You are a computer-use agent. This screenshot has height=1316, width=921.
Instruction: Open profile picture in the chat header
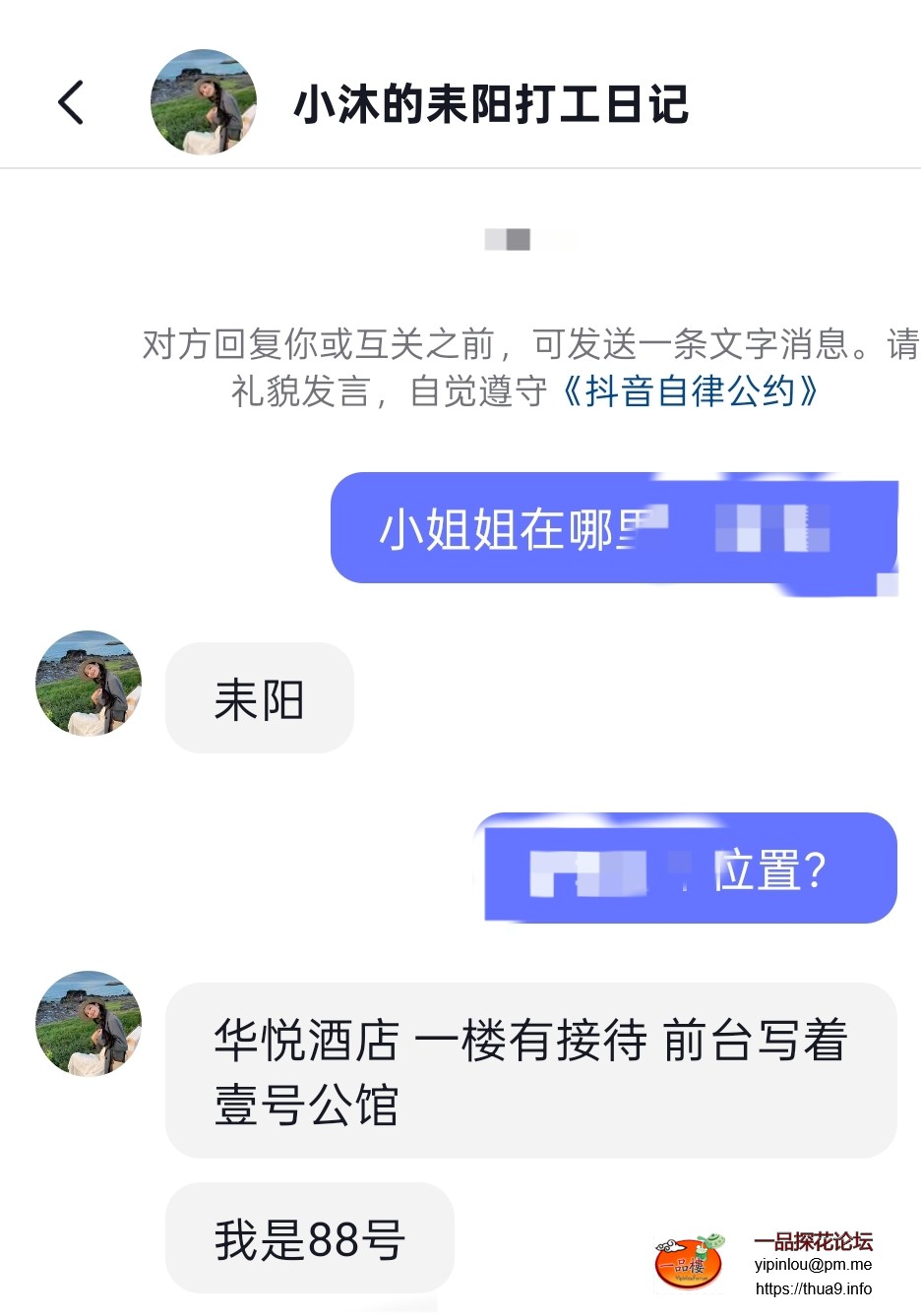204,102
